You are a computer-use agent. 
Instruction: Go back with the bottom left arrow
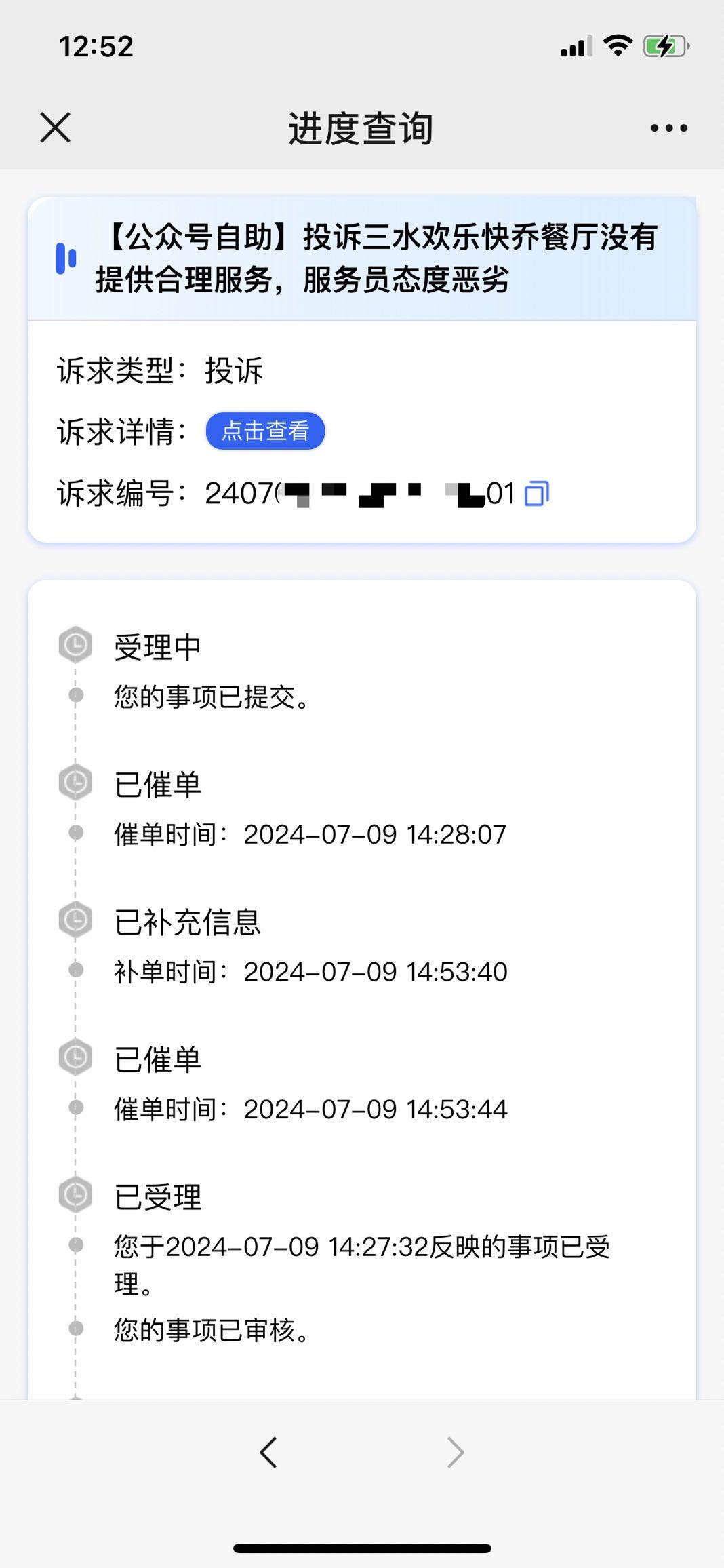click(268, 1453)
